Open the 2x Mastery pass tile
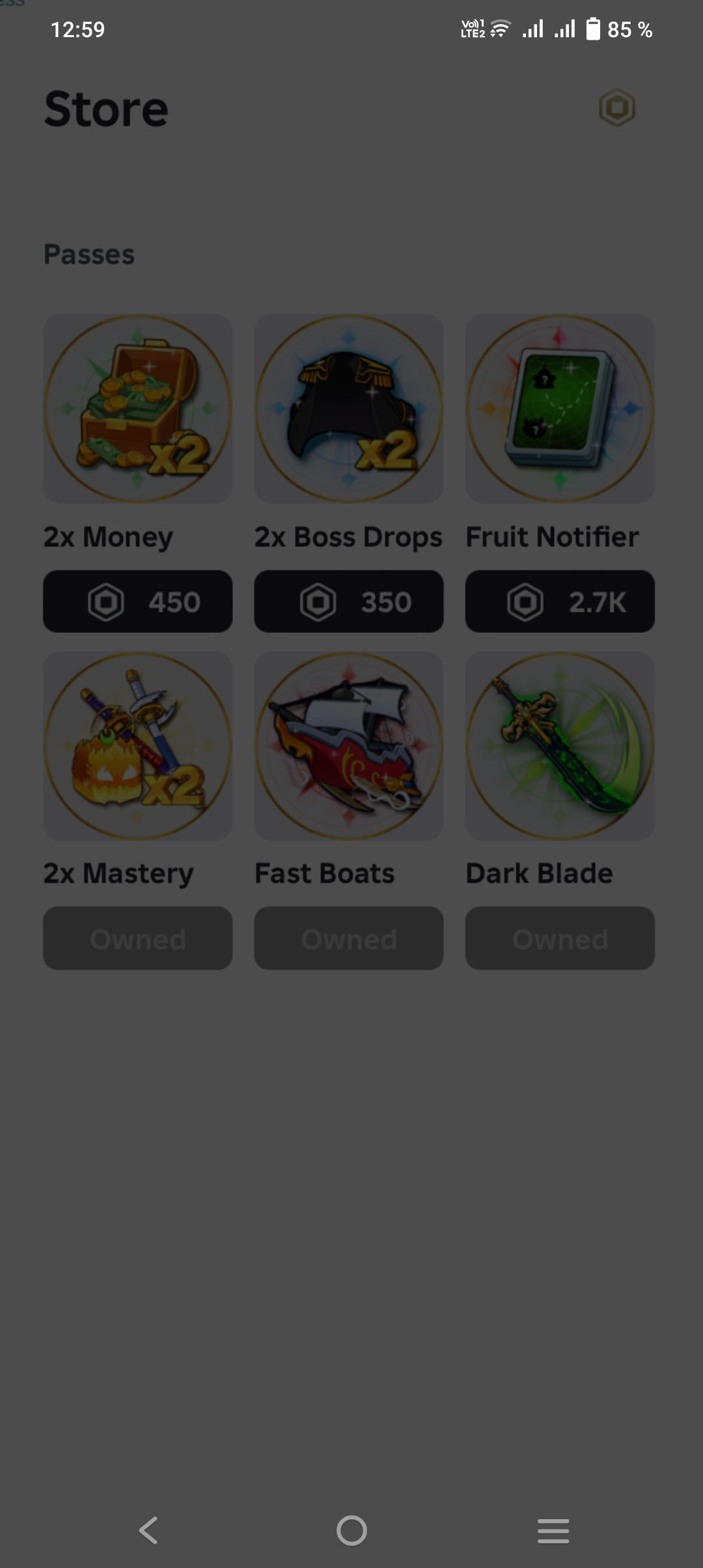This screenshot has height=1568, width=703. coord(137,746)
